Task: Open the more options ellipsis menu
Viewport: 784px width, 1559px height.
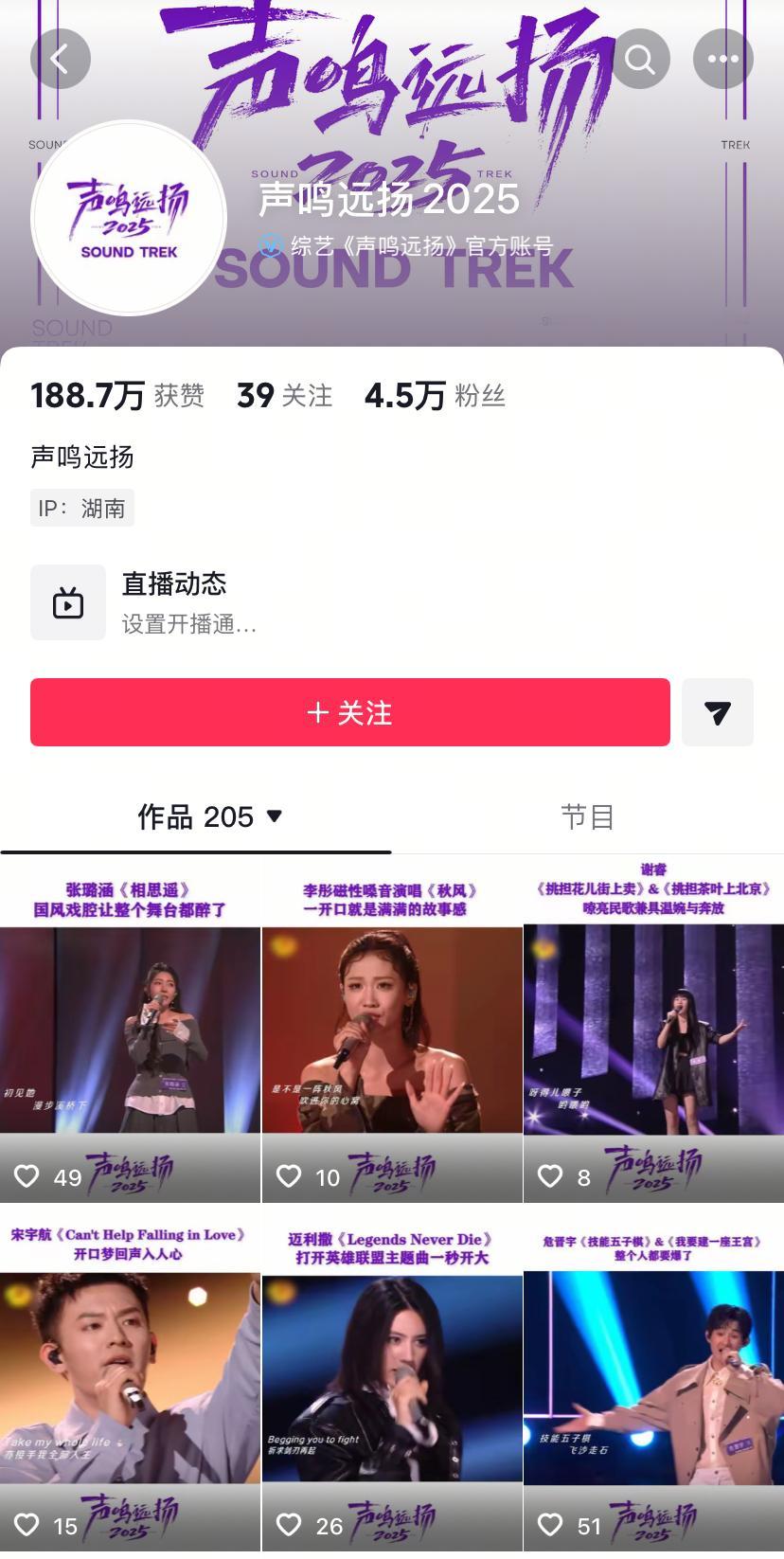Action: pos(723,58)
